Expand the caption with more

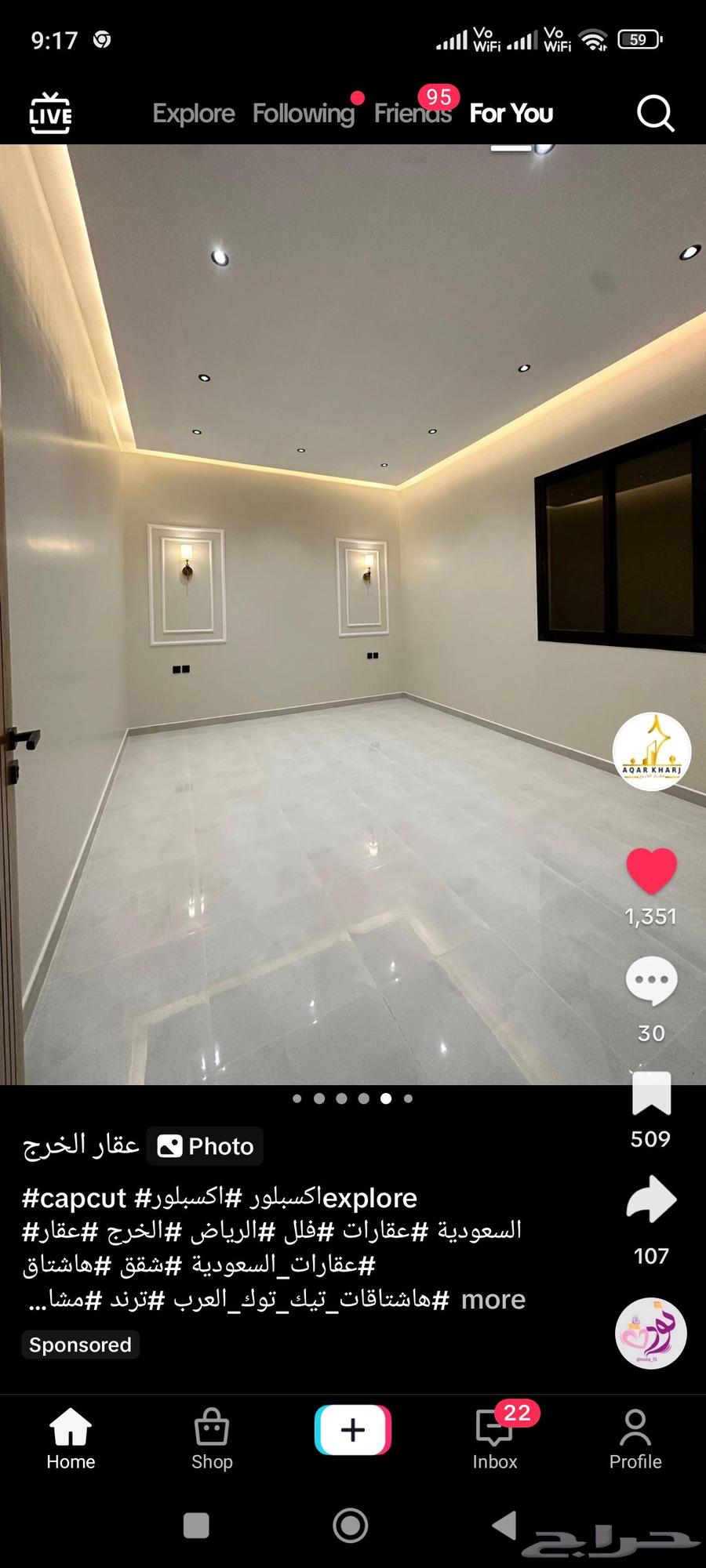(493, 1300)
